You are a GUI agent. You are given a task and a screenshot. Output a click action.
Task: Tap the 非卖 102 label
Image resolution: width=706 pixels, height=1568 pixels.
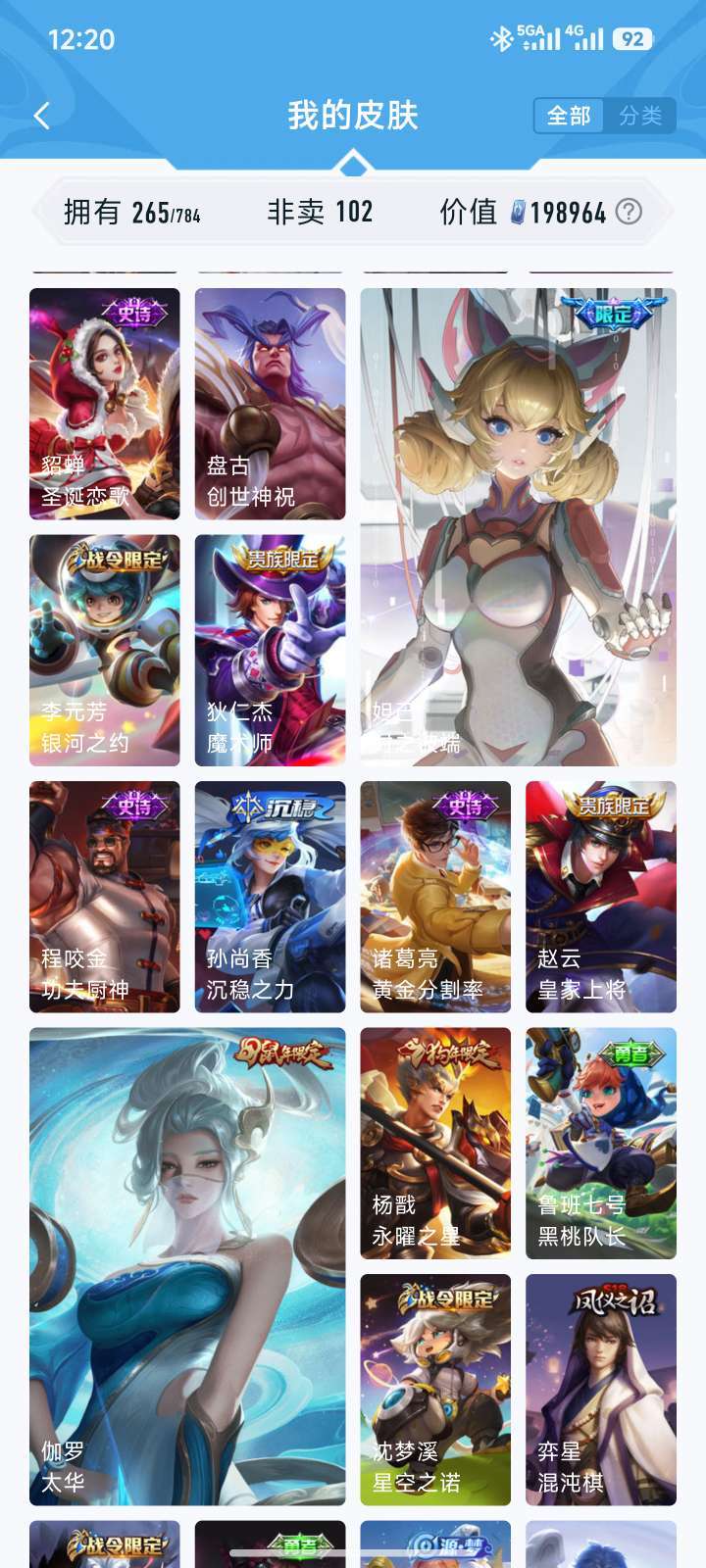[x=319, y=214]
